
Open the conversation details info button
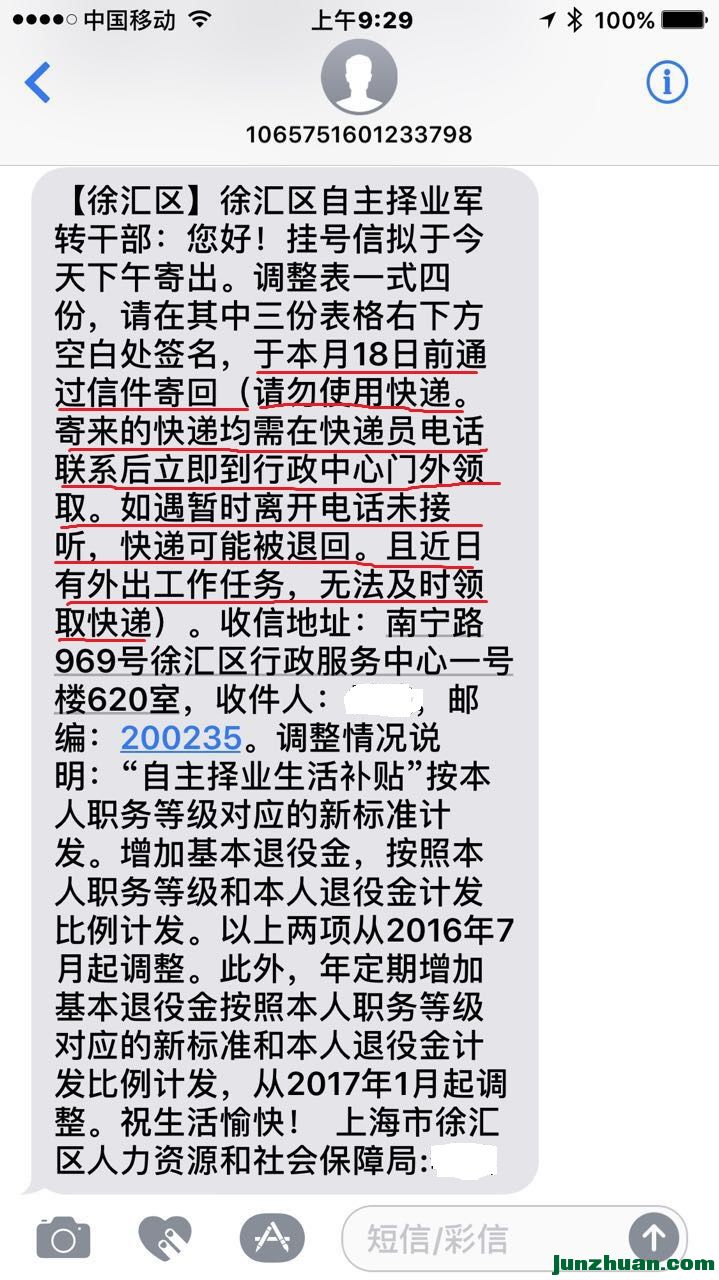(667, 82)
